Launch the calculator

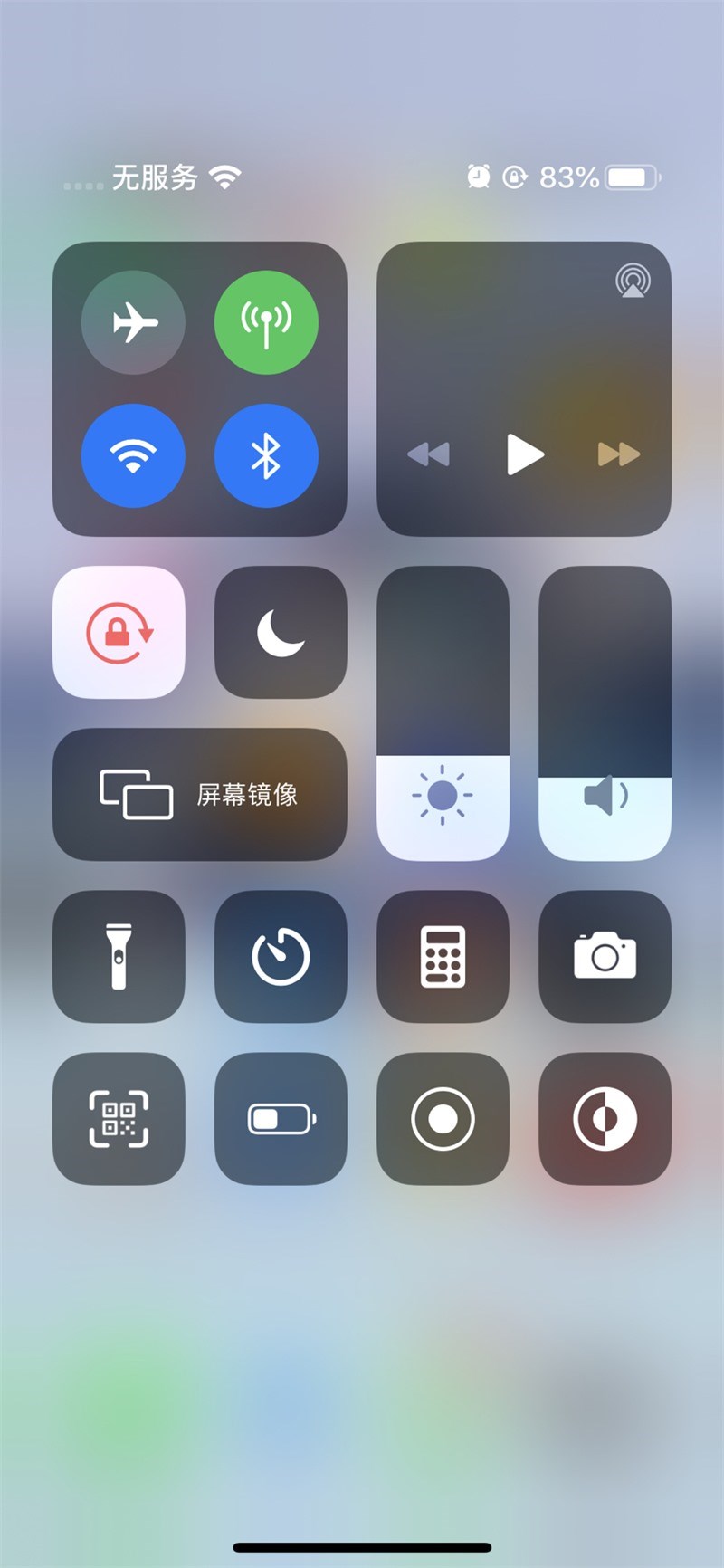[443, 956]
